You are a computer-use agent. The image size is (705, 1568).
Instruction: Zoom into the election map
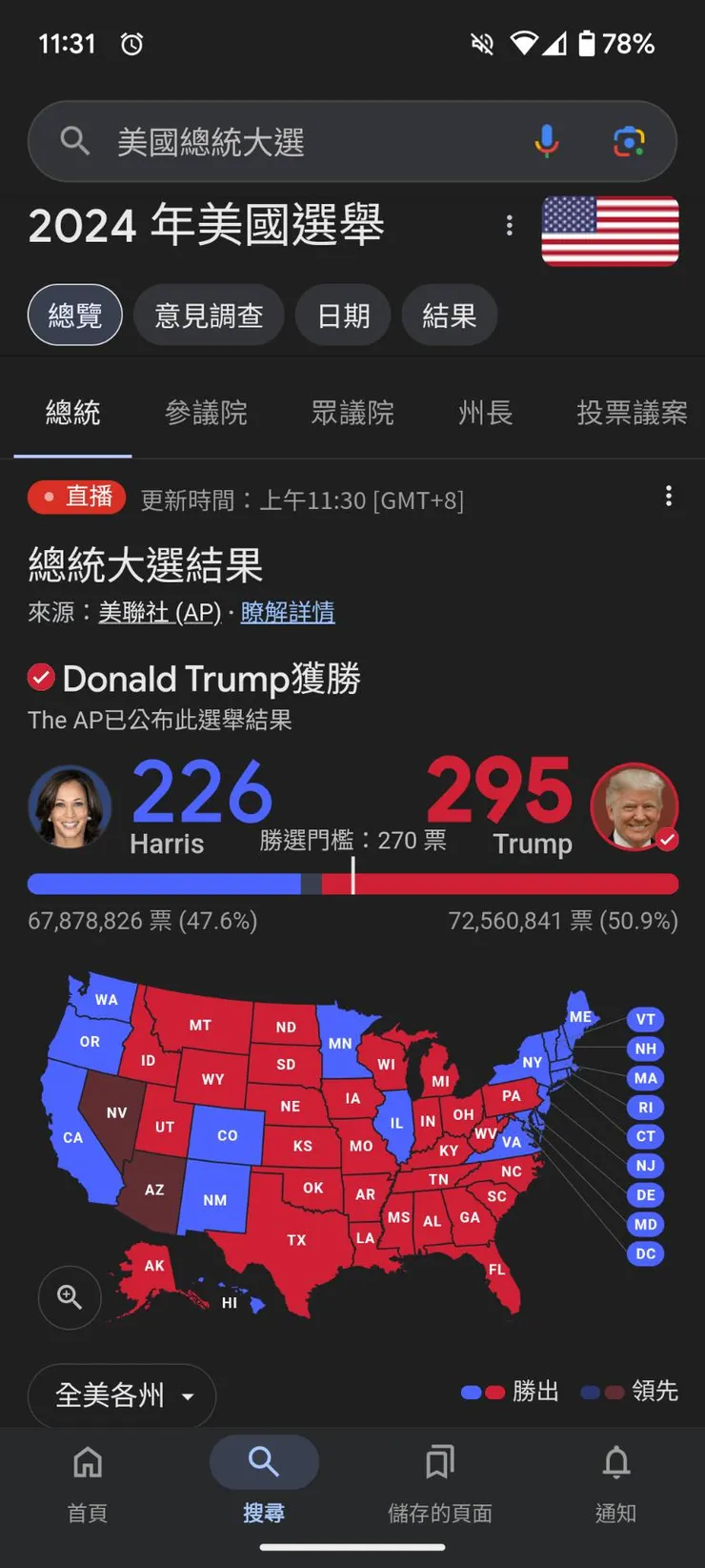pos(70,1297)
